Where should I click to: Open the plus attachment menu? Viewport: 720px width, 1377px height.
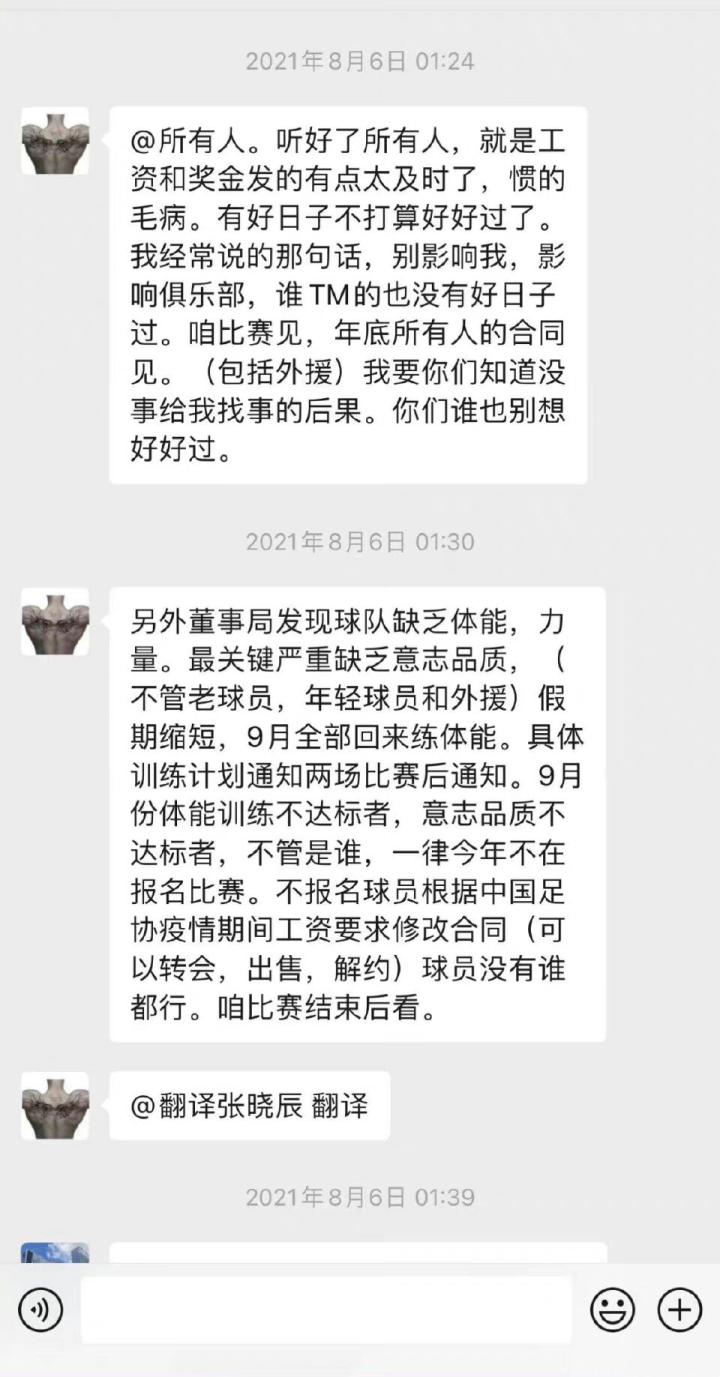coord(679,1310)
